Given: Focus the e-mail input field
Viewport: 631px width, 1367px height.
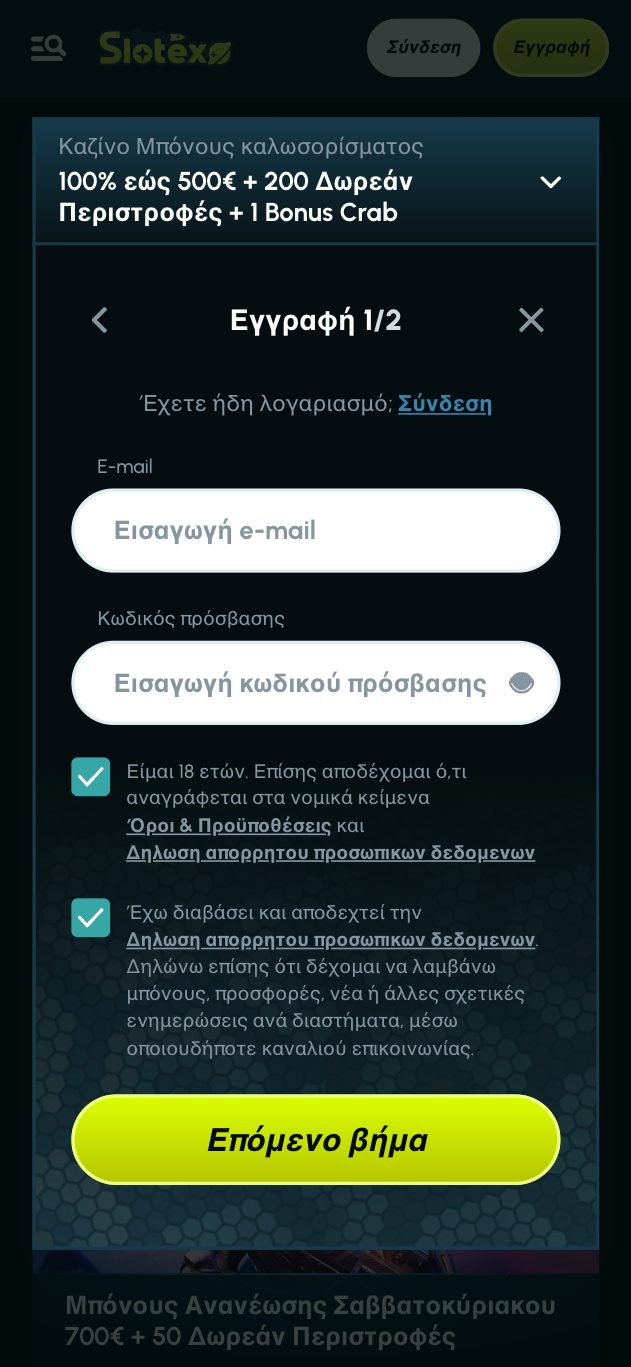Looking at the screenshot, I should pyautogui.click(x=315, y=530).
